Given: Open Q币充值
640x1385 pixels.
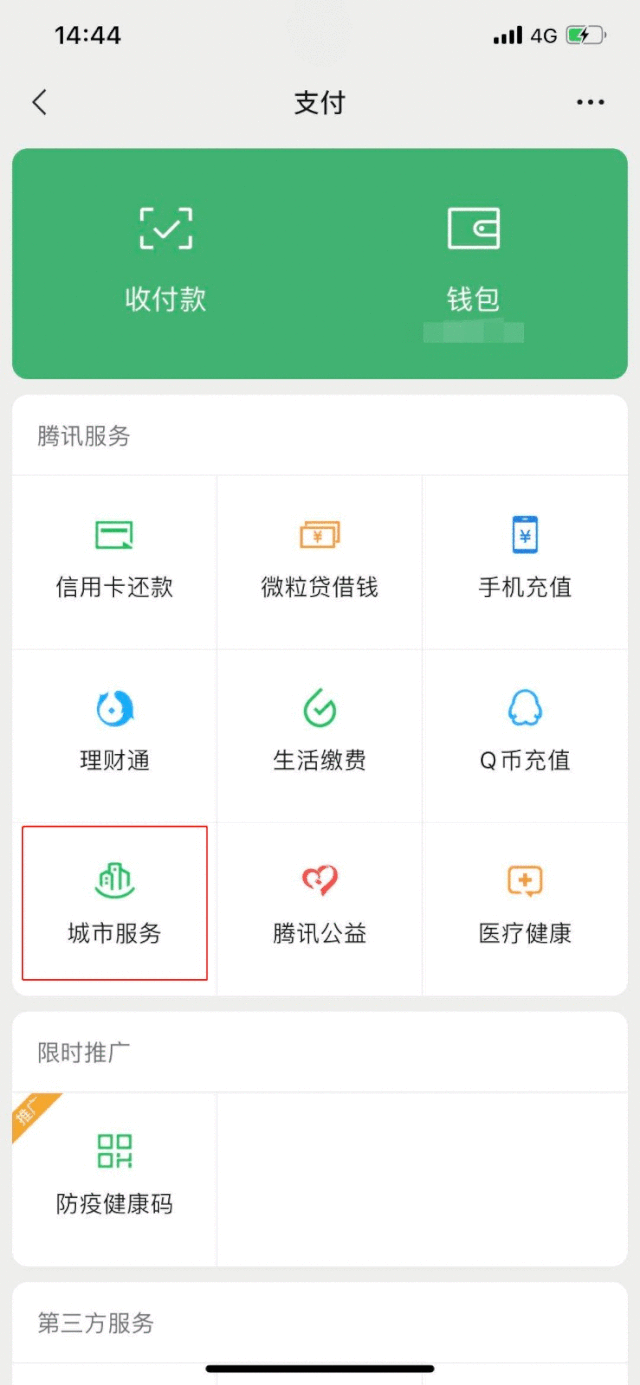Looking at the screenshot, I should pyautogui.click(x=525, y=733).
